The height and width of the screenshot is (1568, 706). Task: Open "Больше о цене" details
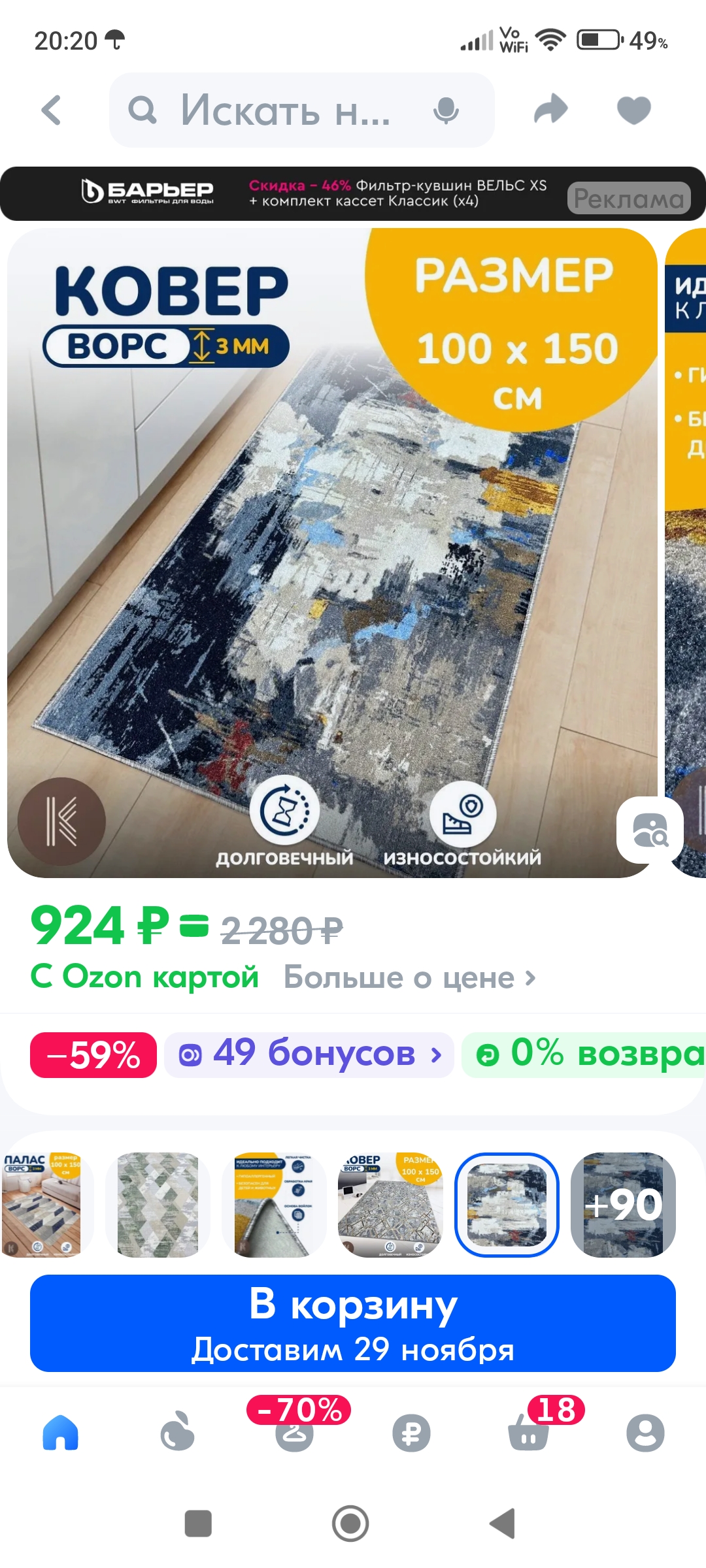[409, 978]
